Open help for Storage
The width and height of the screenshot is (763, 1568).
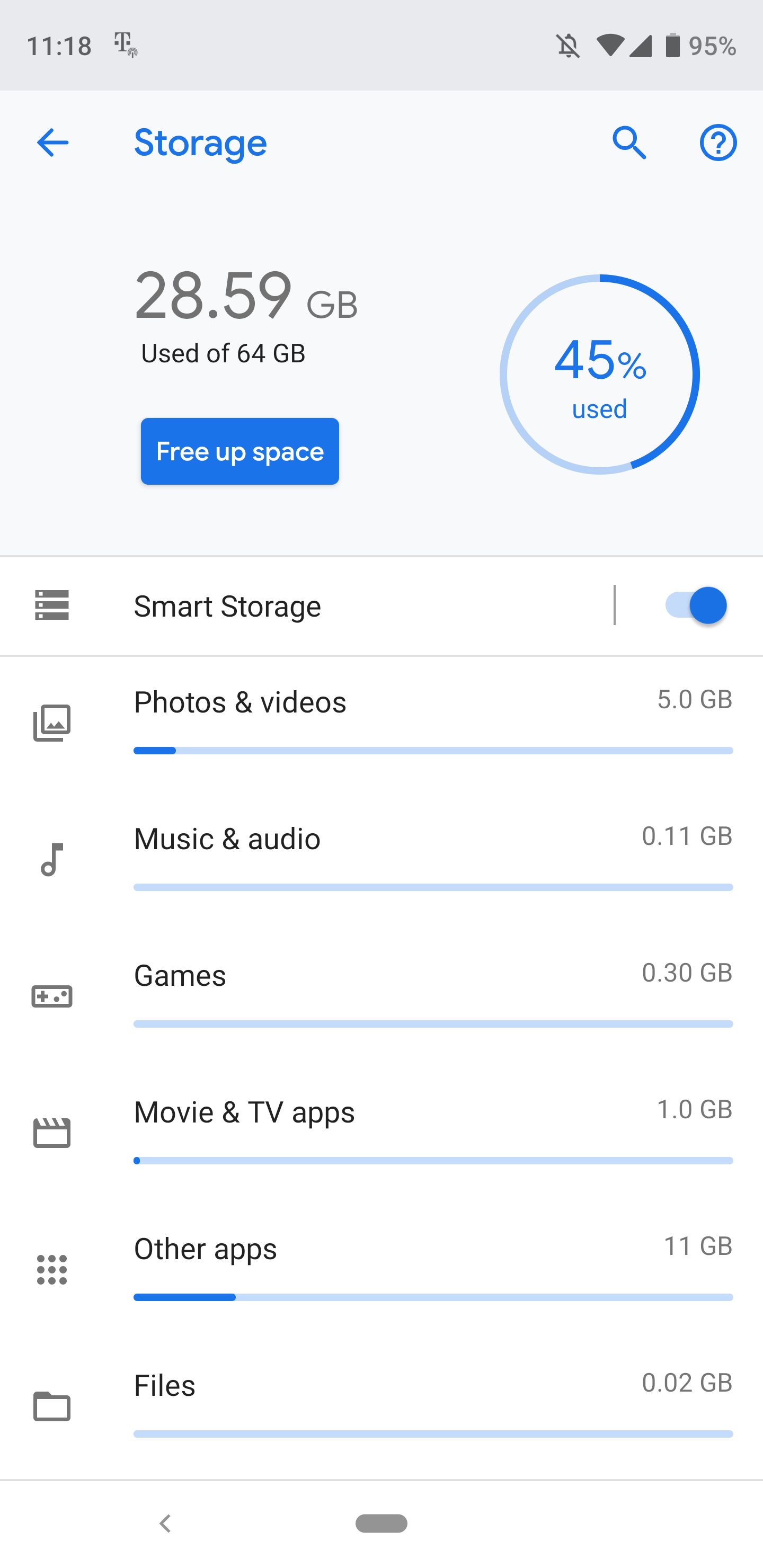(x=718, y=143)
